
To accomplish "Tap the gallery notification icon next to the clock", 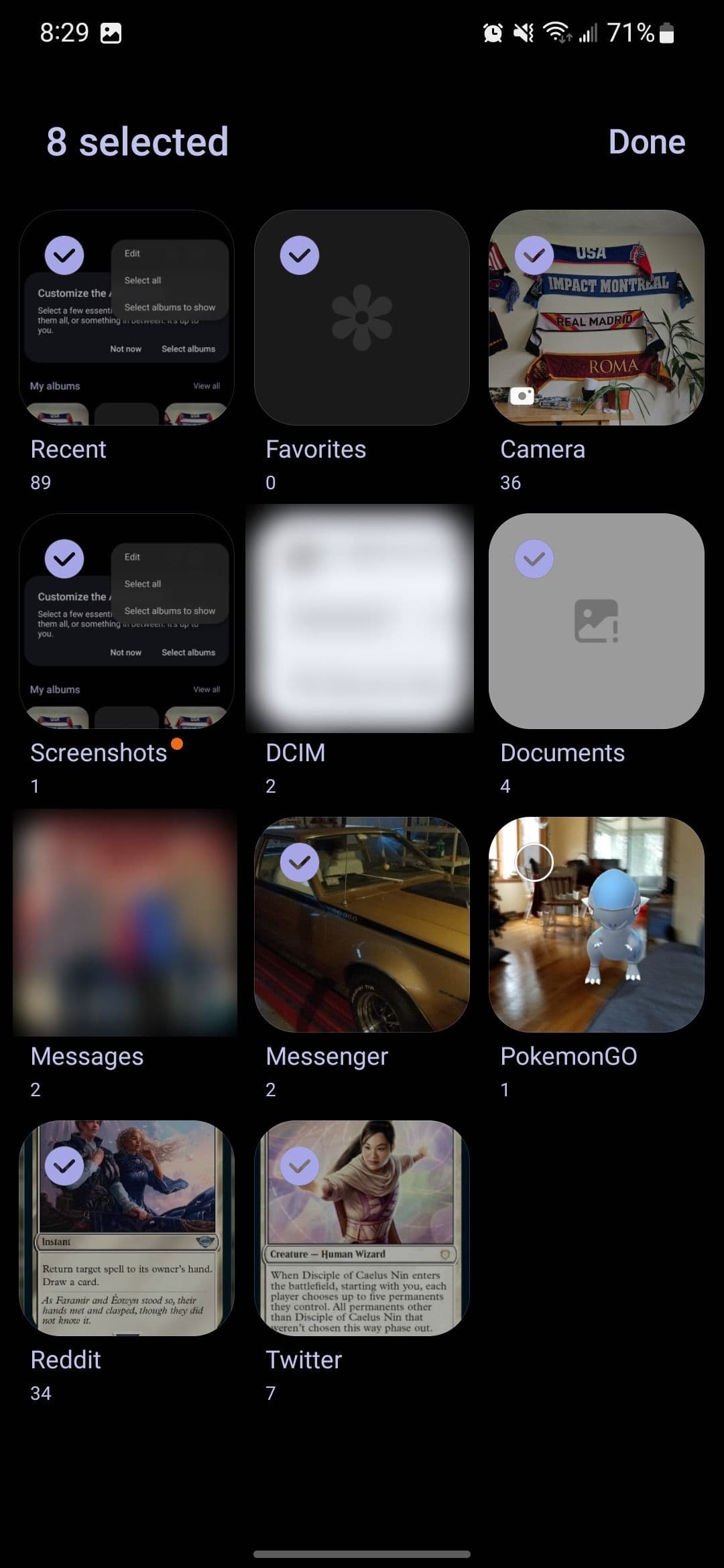I will 109,31.
